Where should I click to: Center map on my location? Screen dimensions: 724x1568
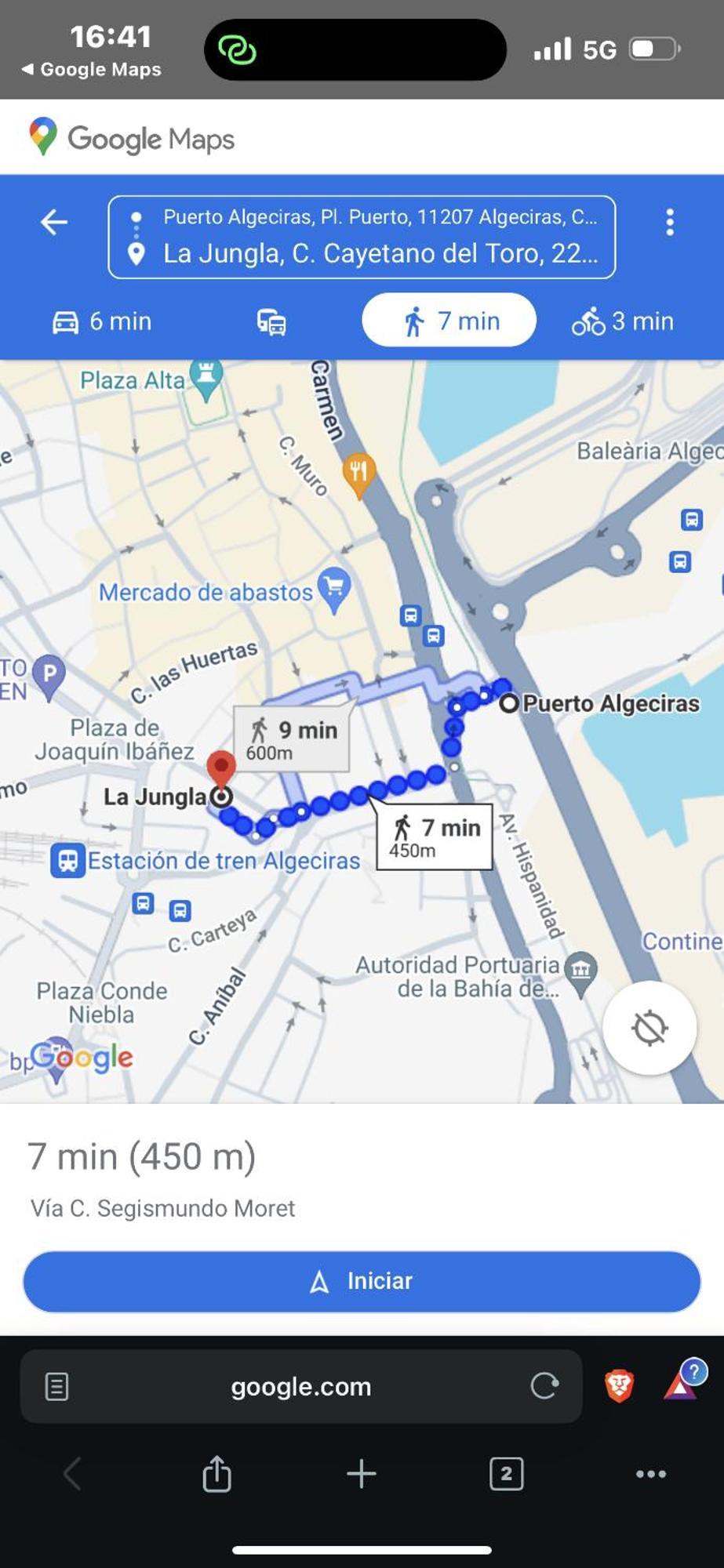tap(649, 1028)
